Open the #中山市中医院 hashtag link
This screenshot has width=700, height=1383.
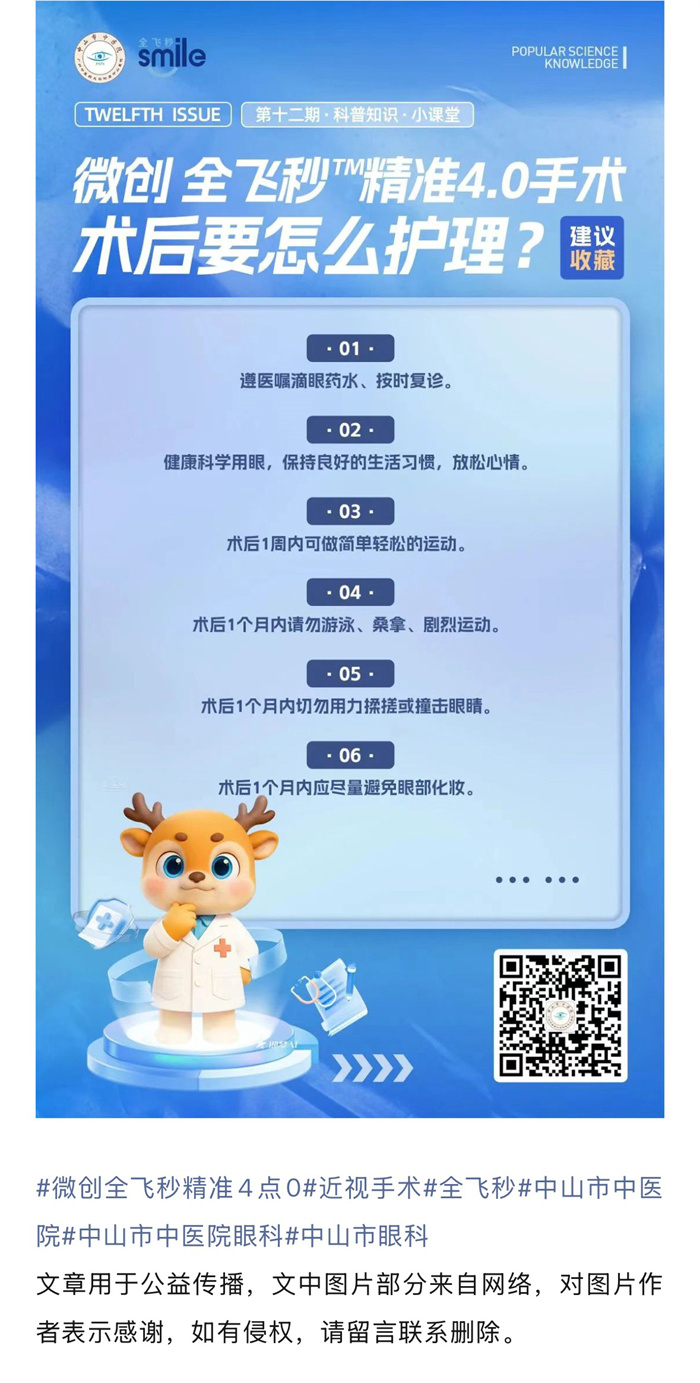pos(590,1189)
